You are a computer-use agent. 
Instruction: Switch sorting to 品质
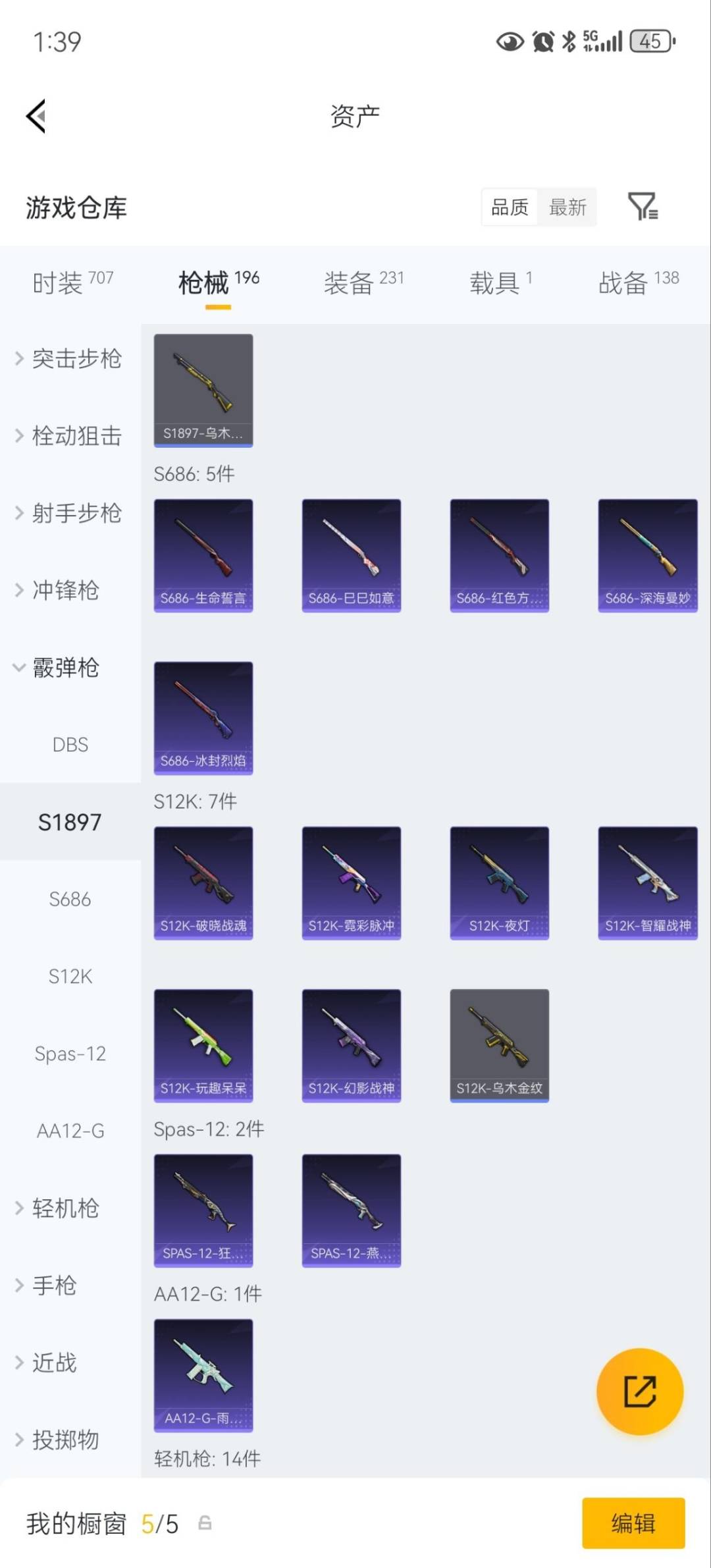(x=509, y=207)
